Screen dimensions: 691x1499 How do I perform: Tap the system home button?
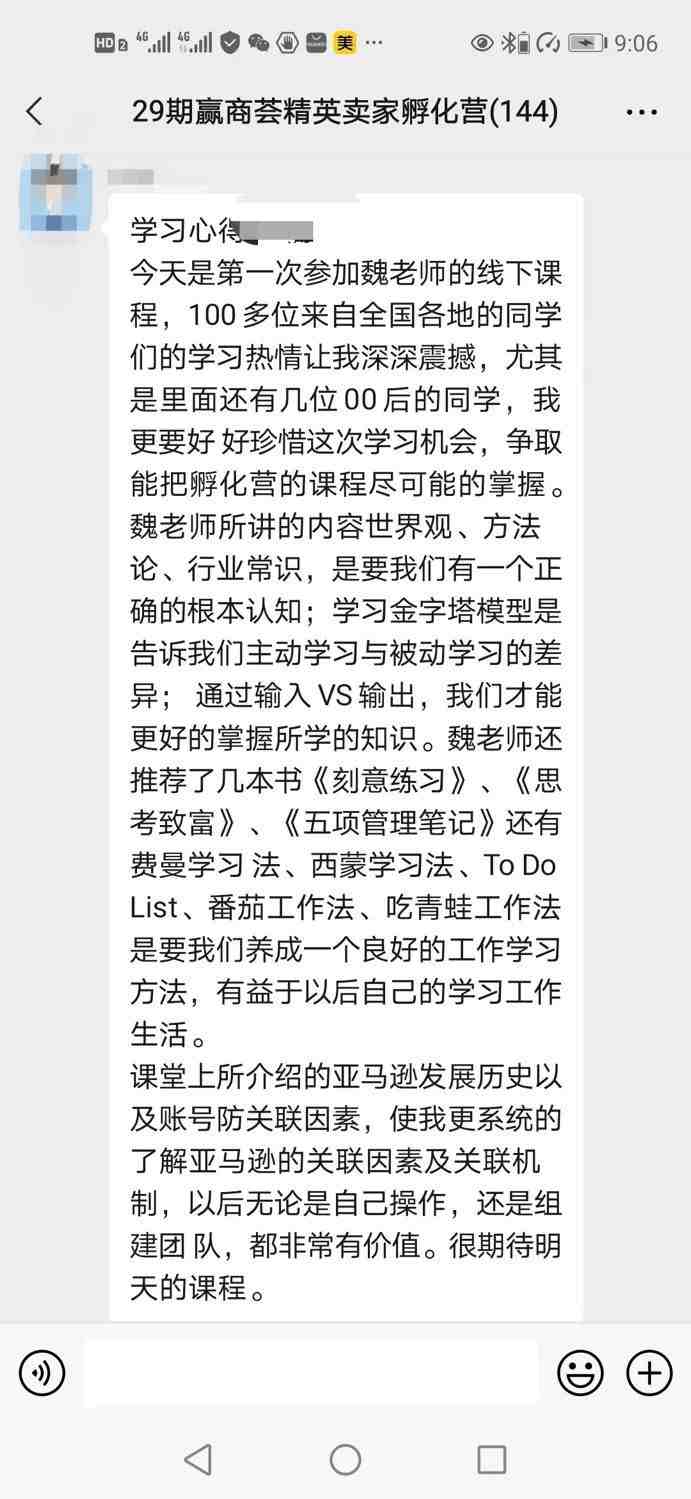[x=345, y=1460]
